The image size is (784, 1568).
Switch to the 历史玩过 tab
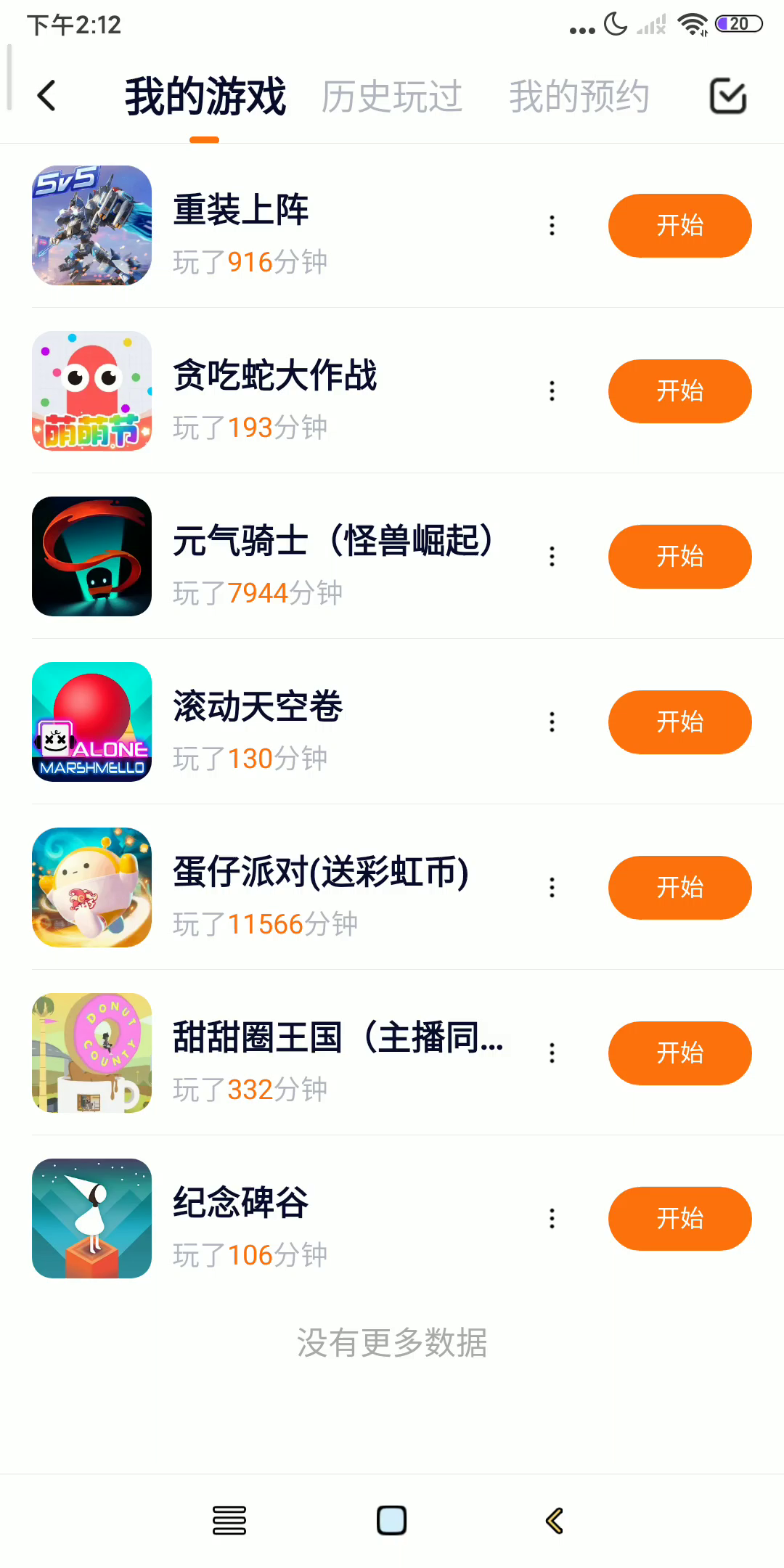pyautogui.click(x=391, y=97)
